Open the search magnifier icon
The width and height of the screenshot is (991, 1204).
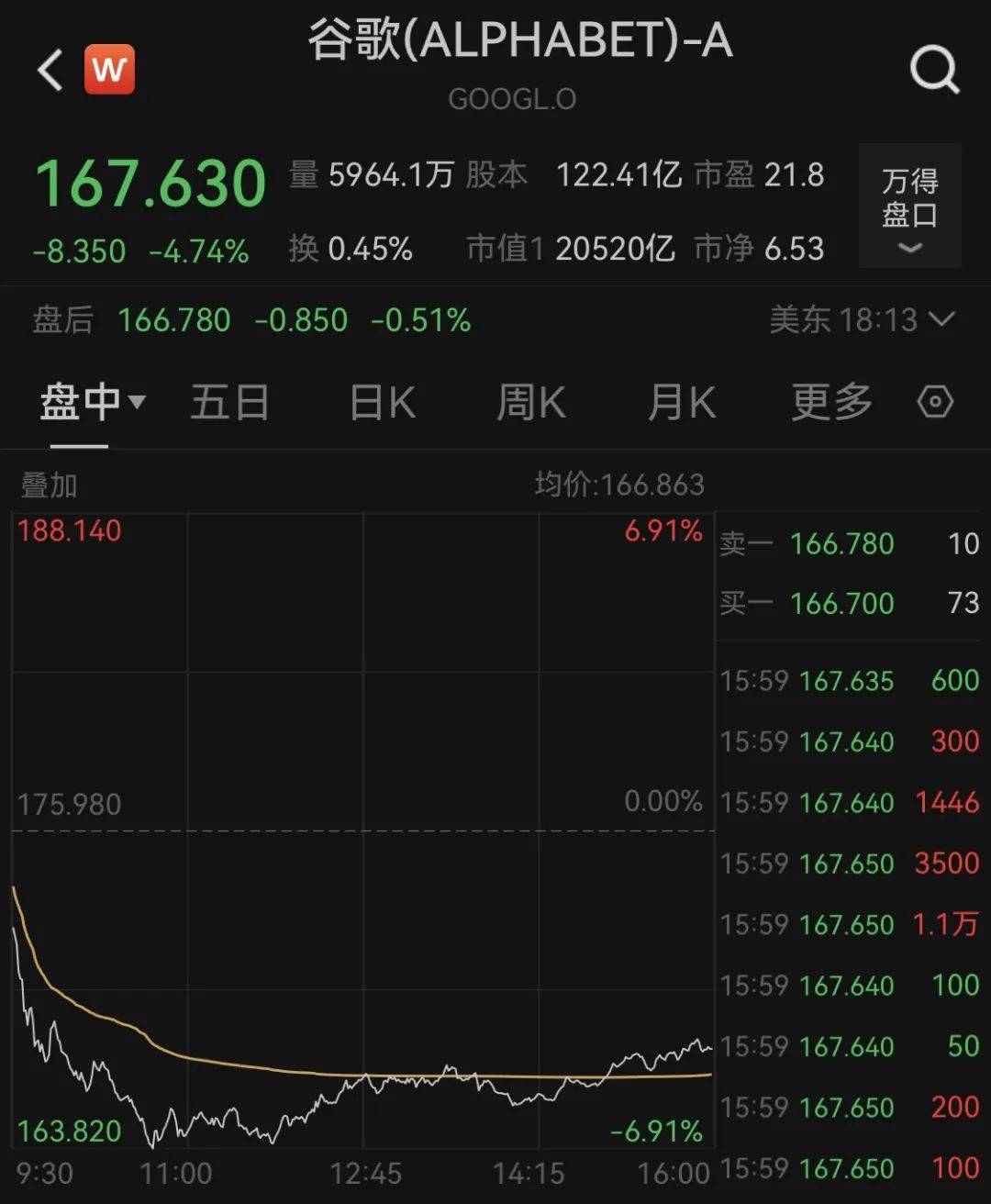(x=934, y=69)
